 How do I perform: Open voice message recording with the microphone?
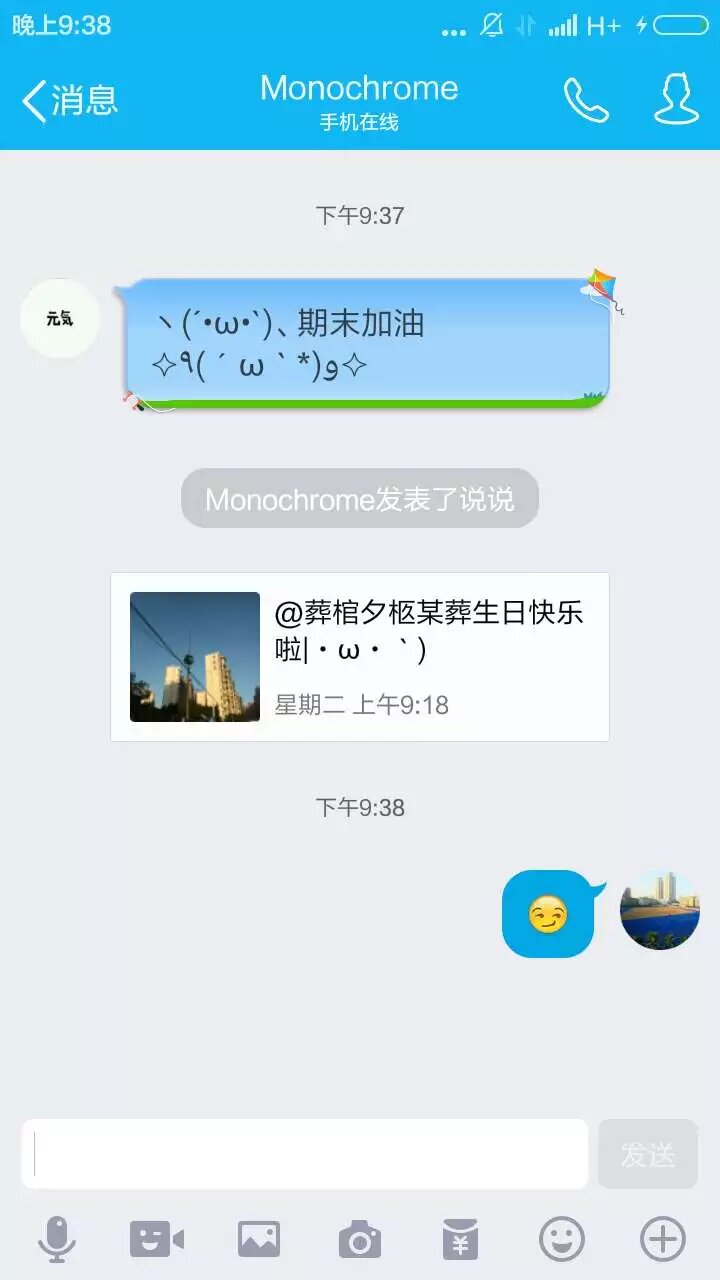57,1240
